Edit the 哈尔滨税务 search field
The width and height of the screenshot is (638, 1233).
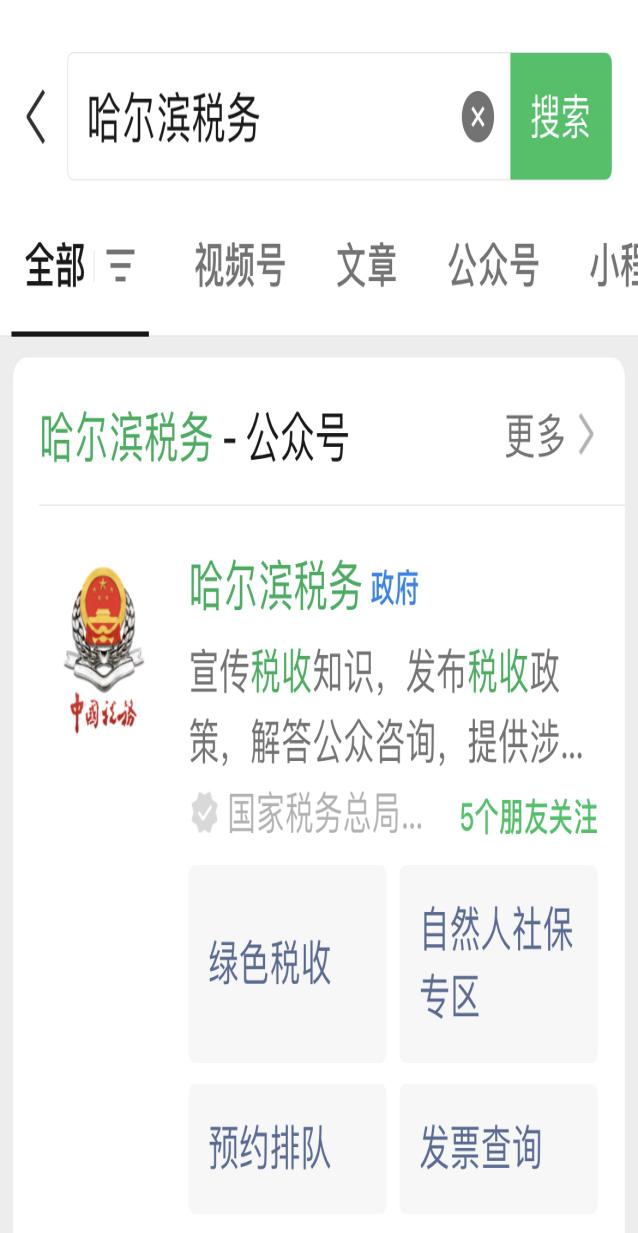coord(264,117)
